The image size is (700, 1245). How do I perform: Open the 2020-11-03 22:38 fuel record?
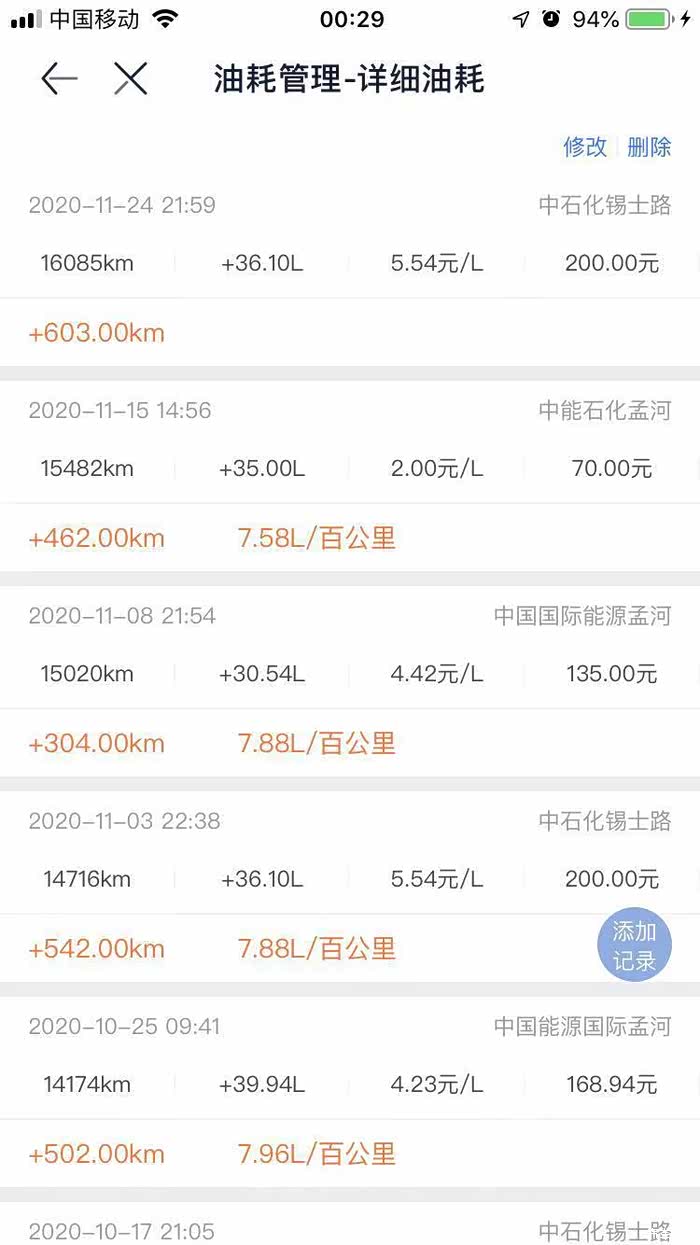[x=350, y=879]
